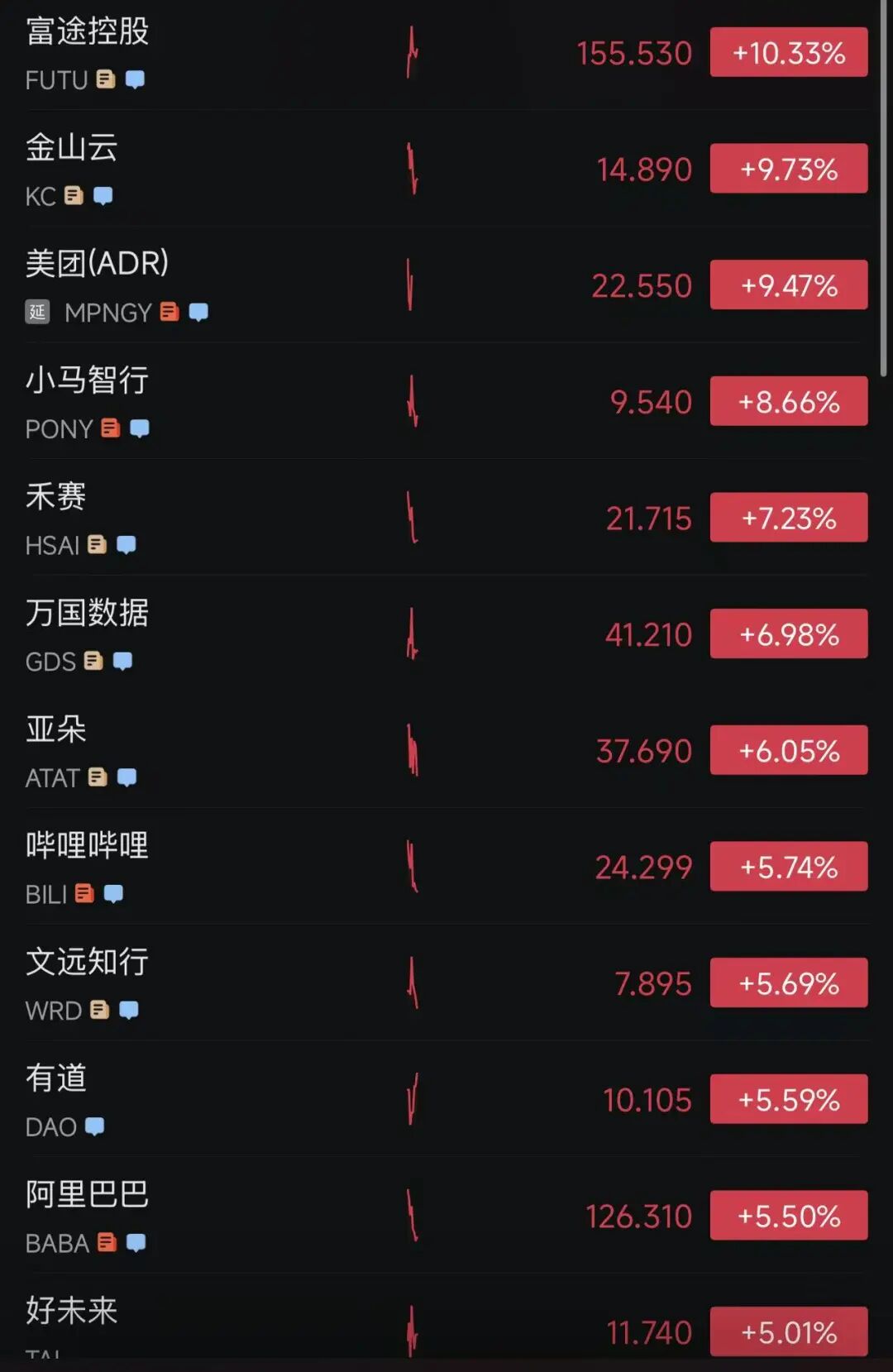The height and width of the screenshot is (1372, 893).
Task: Open 禾赛 HSAI stock details
Action: (x=56, y=498)
